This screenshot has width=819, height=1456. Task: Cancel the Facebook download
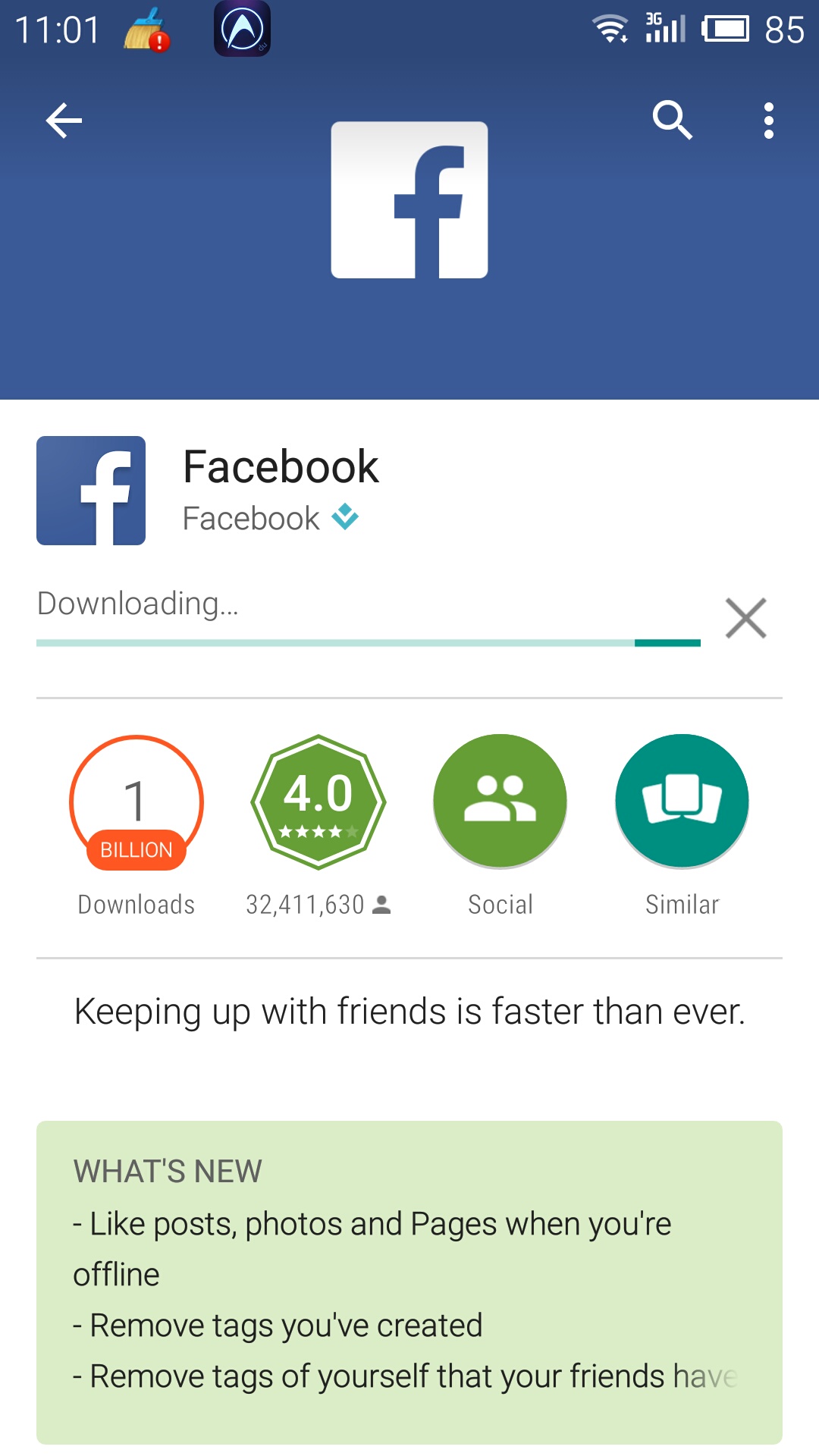746,618
